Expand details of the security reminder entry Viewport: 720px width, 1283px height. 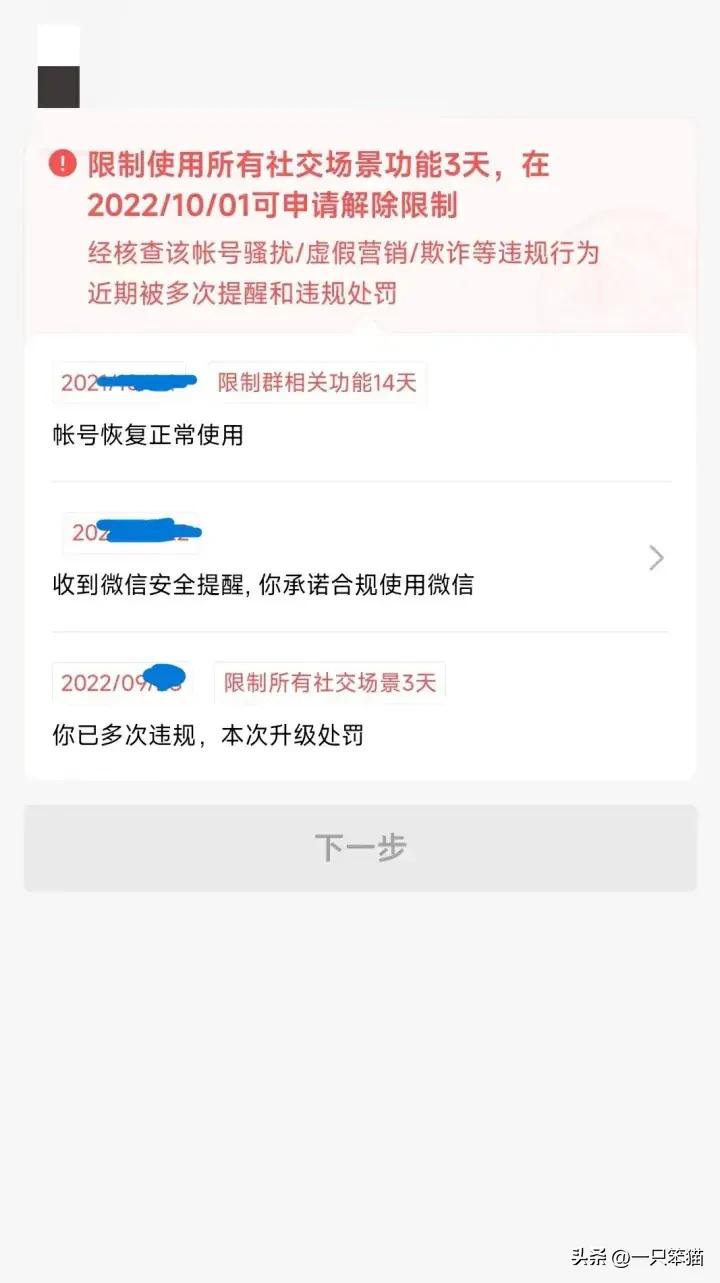(x=655, y=558)
